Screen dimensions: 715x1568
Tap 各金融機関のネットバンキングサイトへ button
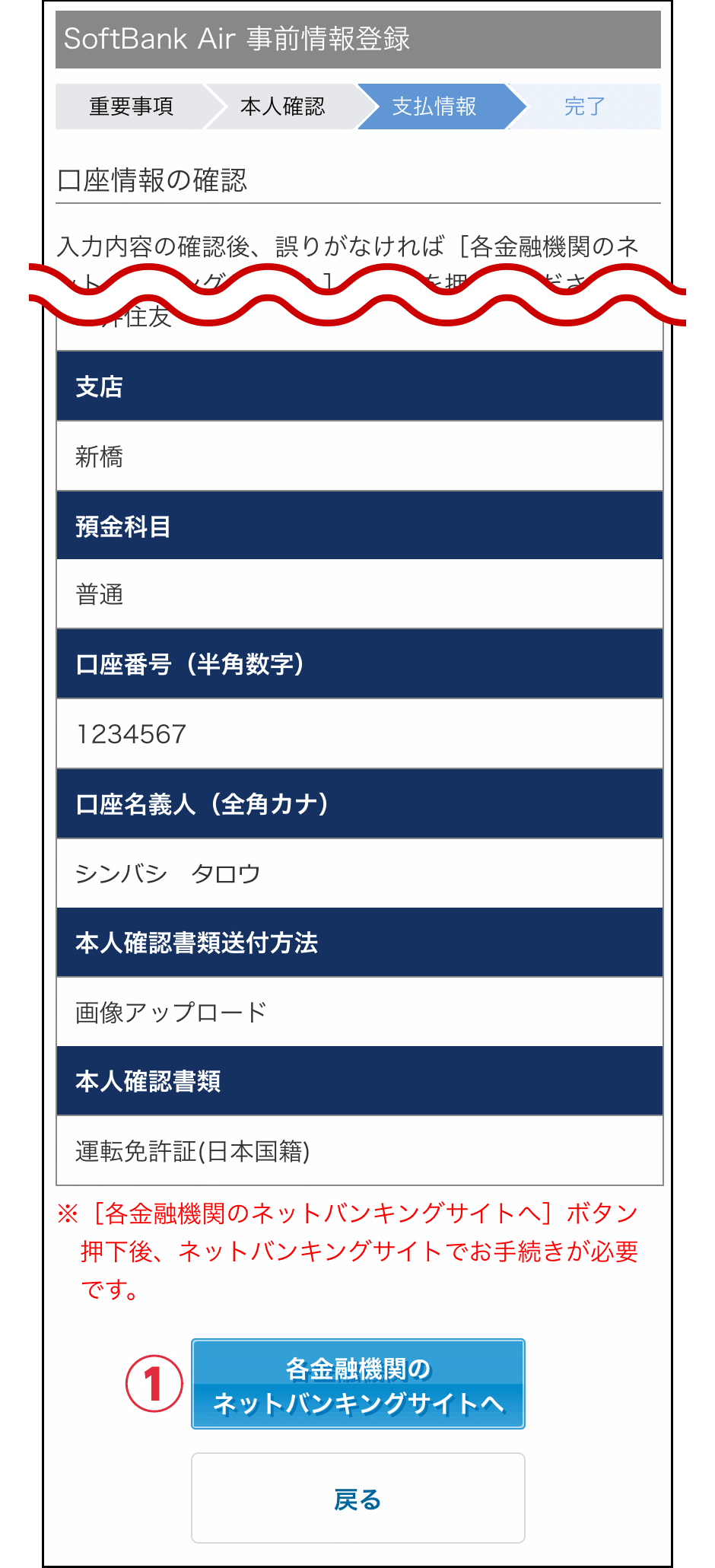[x=357, y=1384]
